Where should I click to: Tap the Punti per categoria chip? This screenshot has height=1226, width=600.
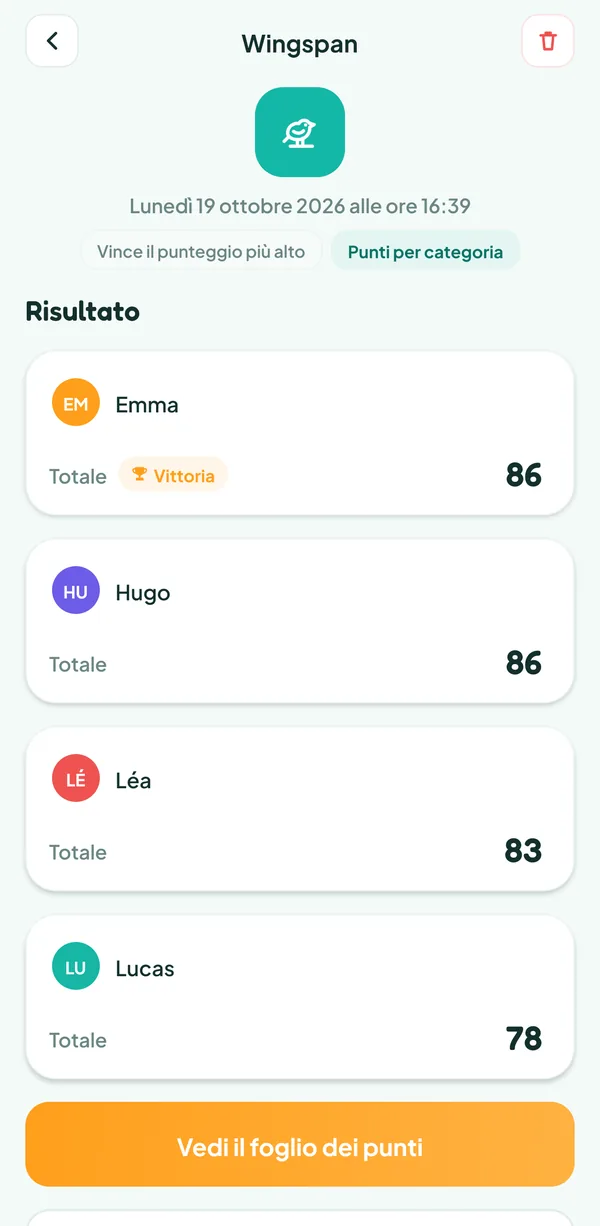(425, 251)
